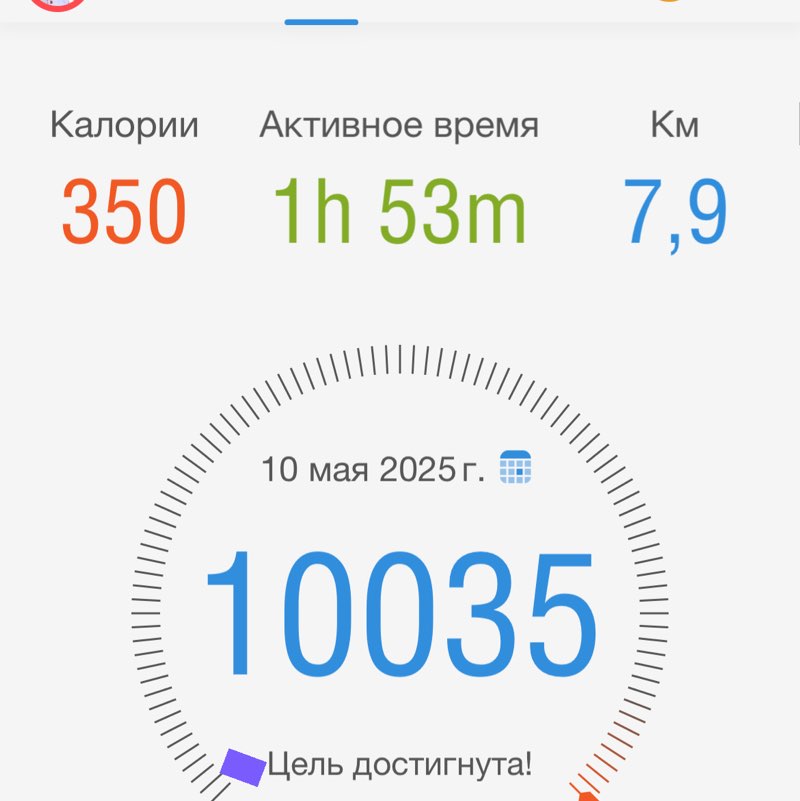Select the Калории column header
The height and width of the screenshot is (801, 800).
click(124, 123)
